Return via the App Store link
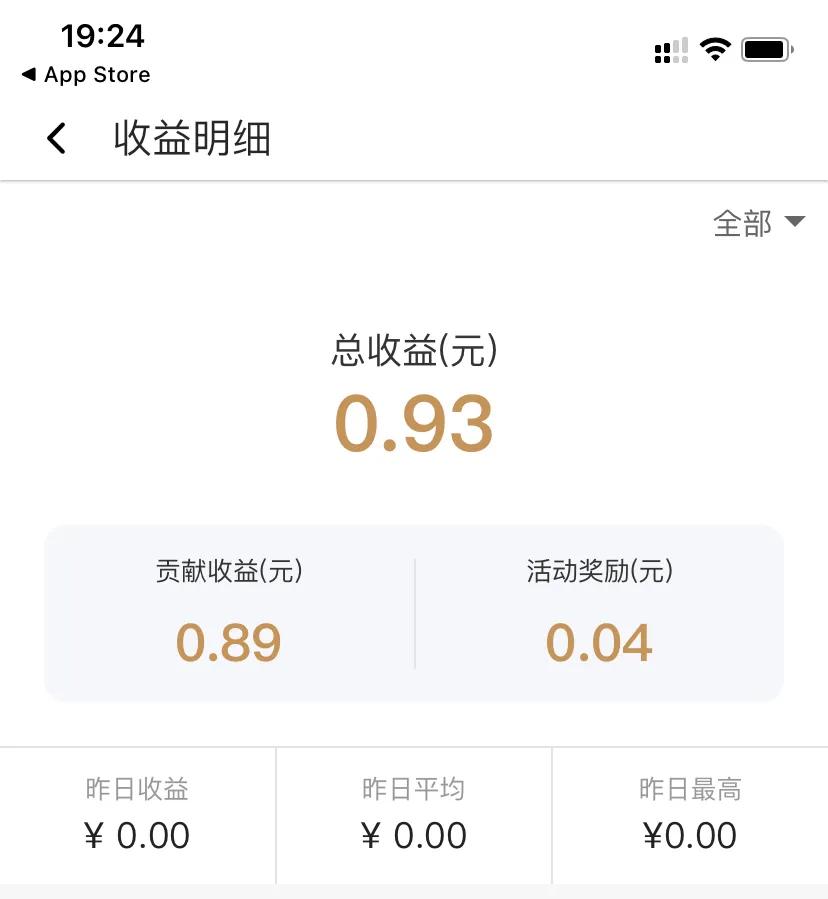Screen dimensions: 828x899 [84, 74]
